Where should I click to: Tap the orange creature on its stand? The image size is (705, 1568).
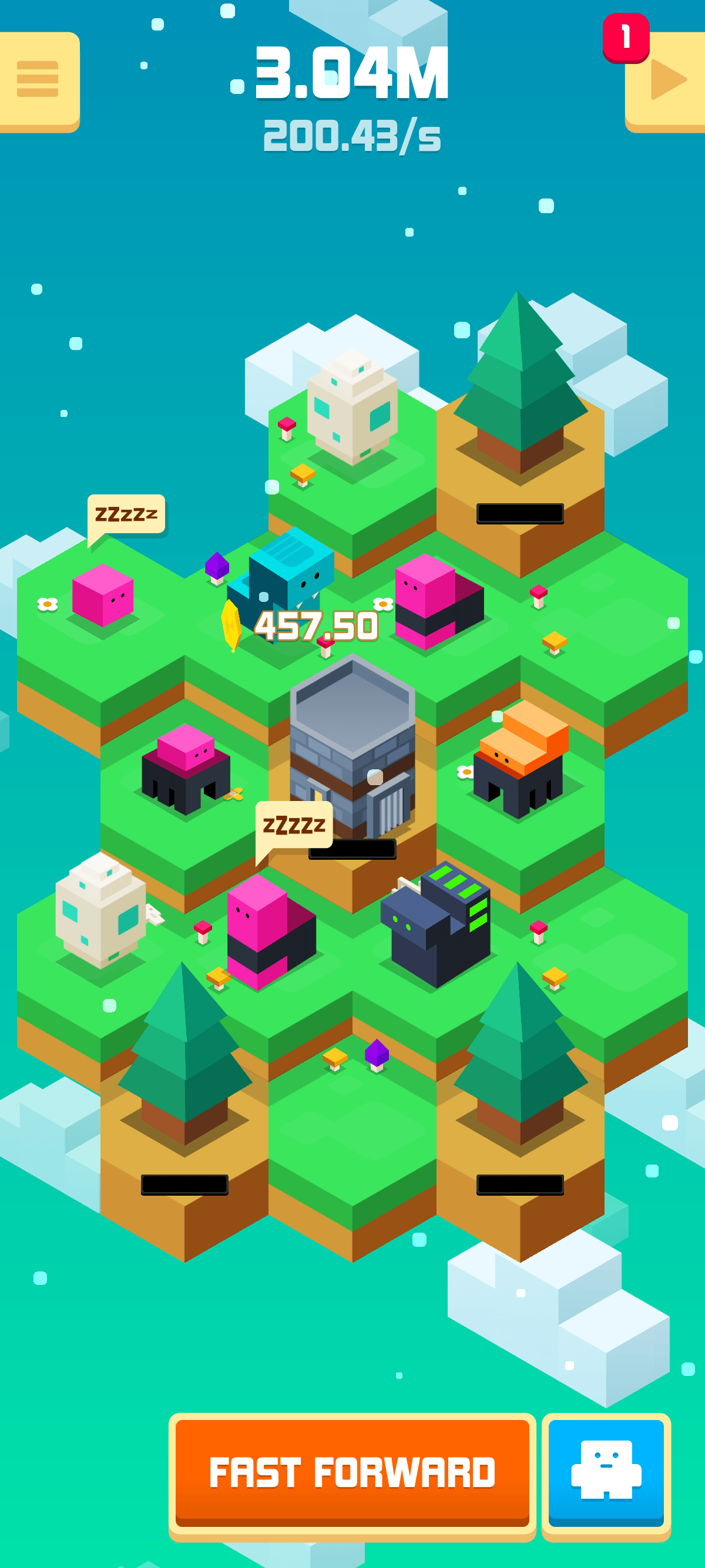click(x=521, y=758)
